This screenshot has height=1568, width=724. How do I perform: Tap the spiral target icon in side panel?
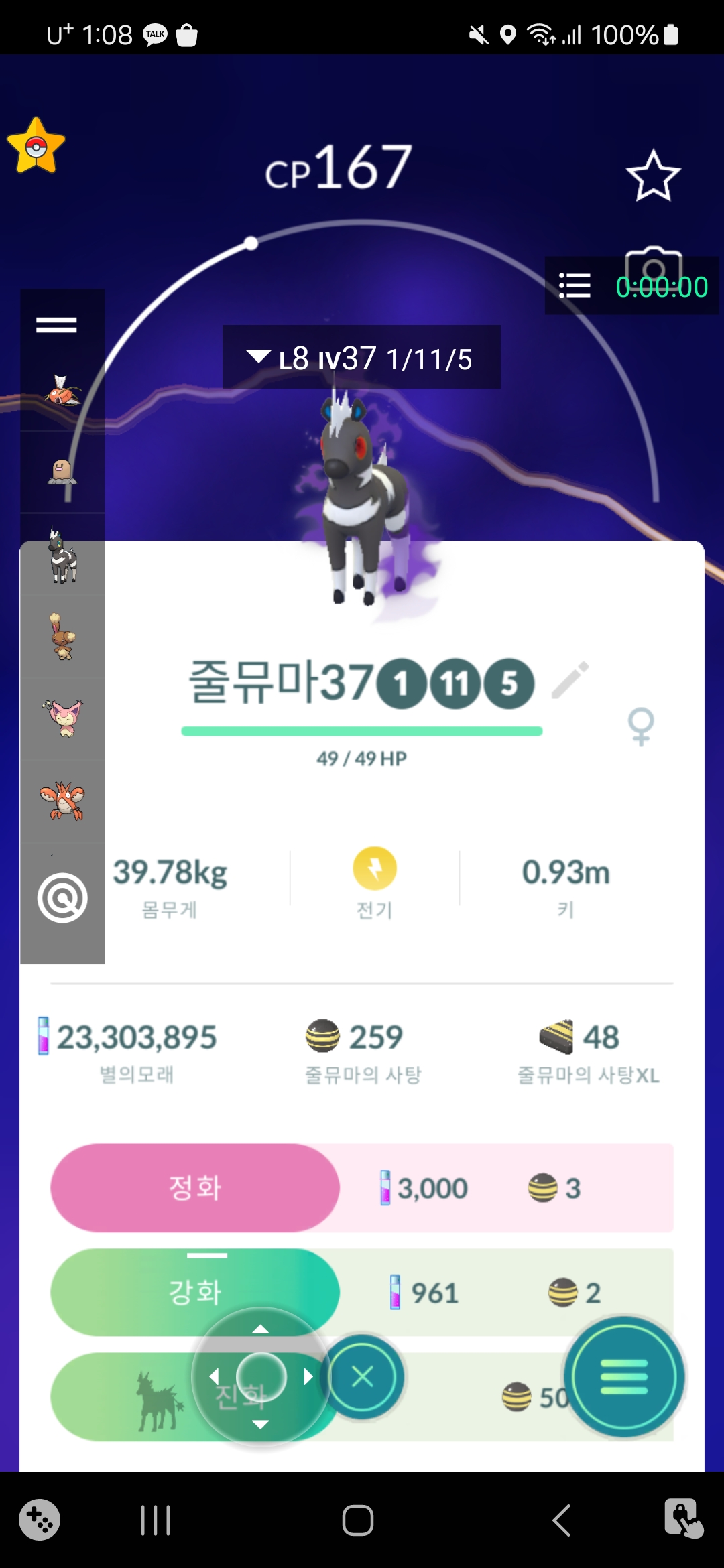point(62,898)
